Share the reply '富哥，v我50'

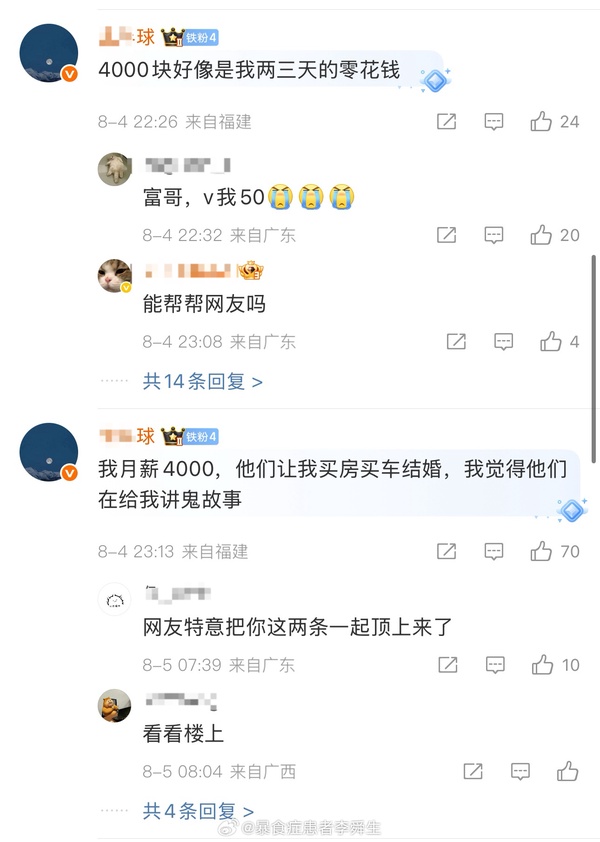447,235
